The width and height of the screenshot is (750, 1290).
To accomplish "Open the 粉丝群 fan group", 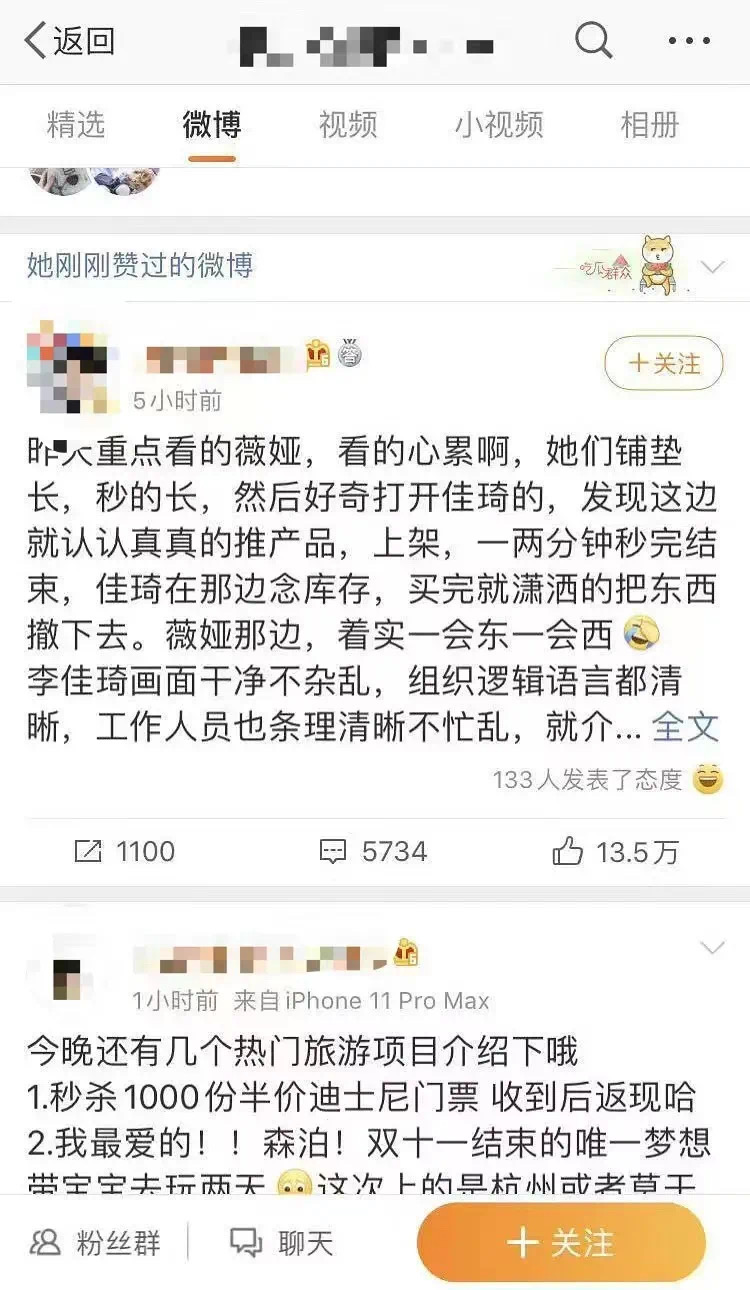I will [x=95, y=1242].
